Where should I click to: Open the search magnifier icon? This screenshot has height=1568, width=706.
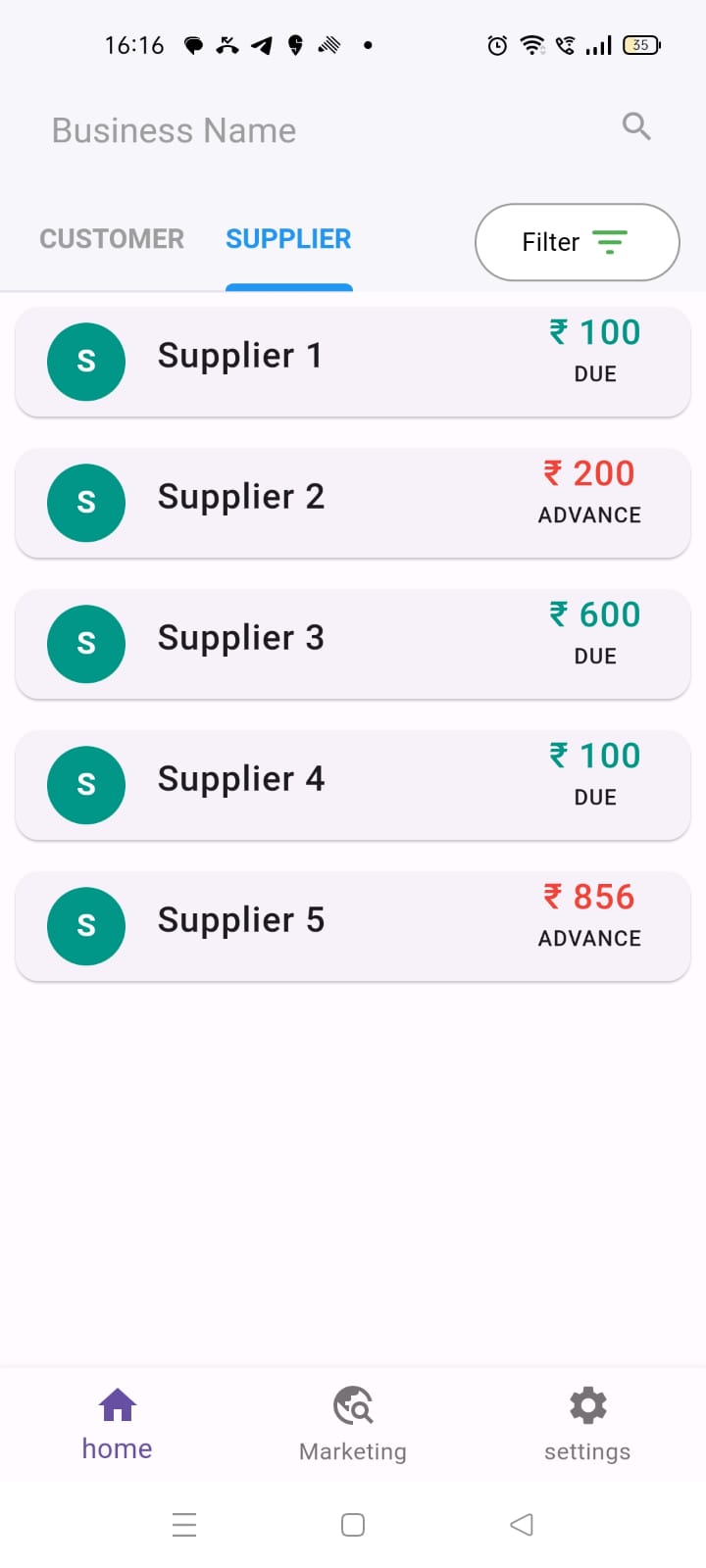click(x=636, y=126)
